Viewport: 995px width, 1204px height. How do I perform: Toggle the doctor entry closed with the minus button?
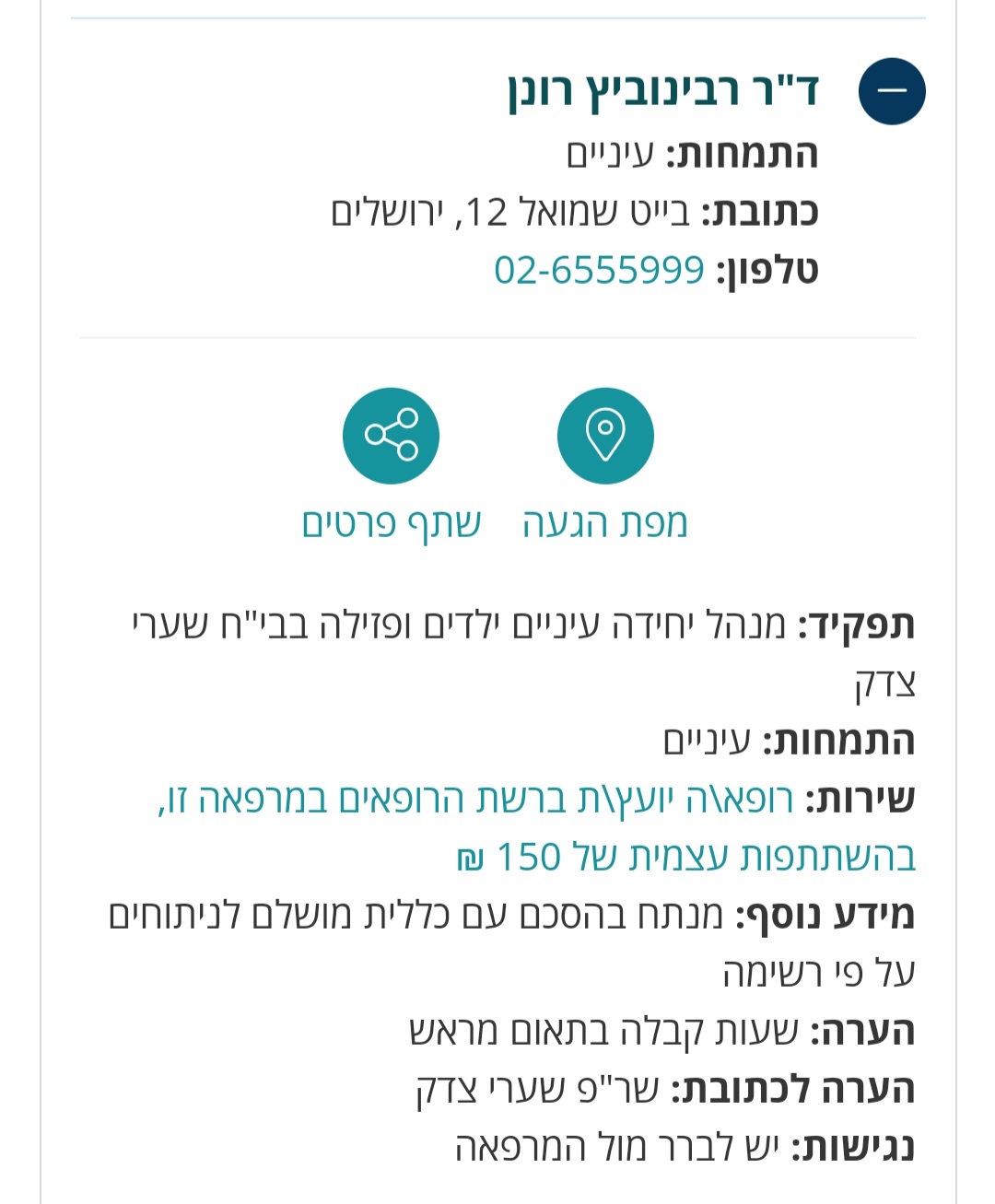[890, 90]
